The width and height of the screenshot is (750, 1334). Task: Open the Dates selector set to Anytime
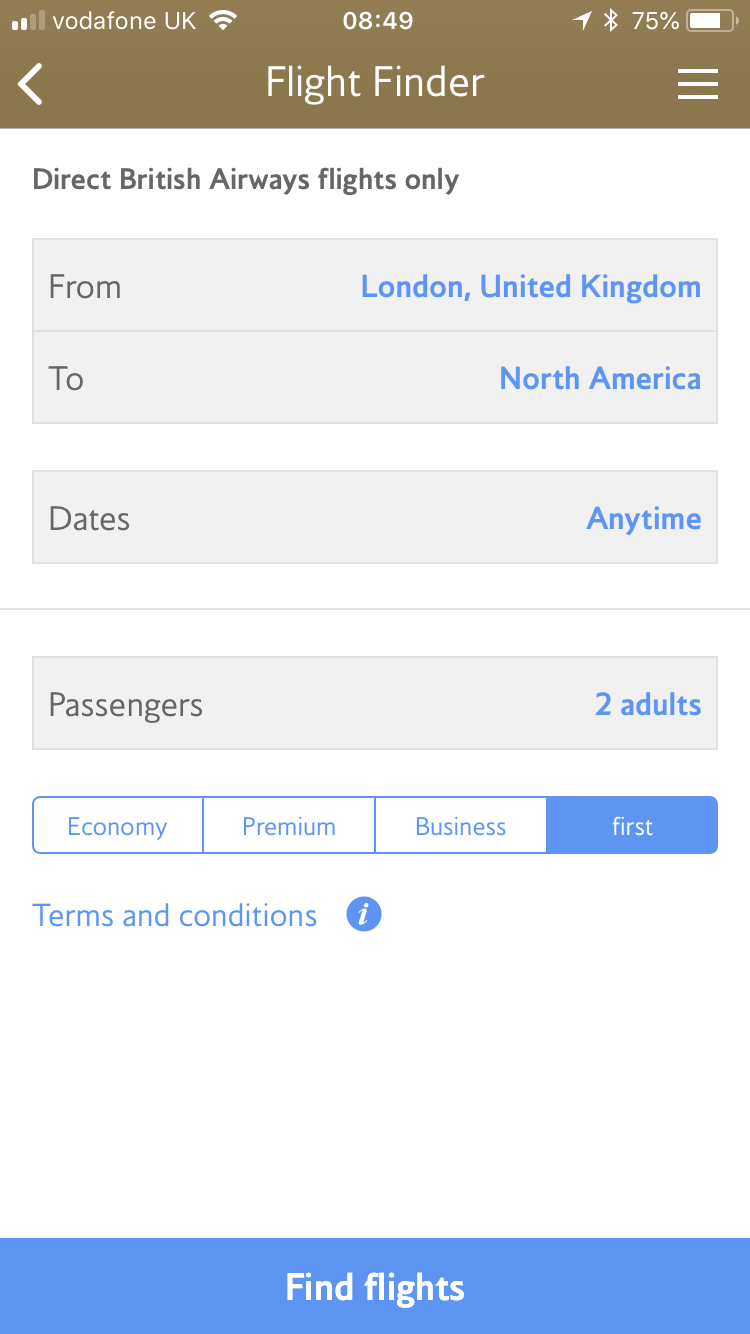pos(375,517)
